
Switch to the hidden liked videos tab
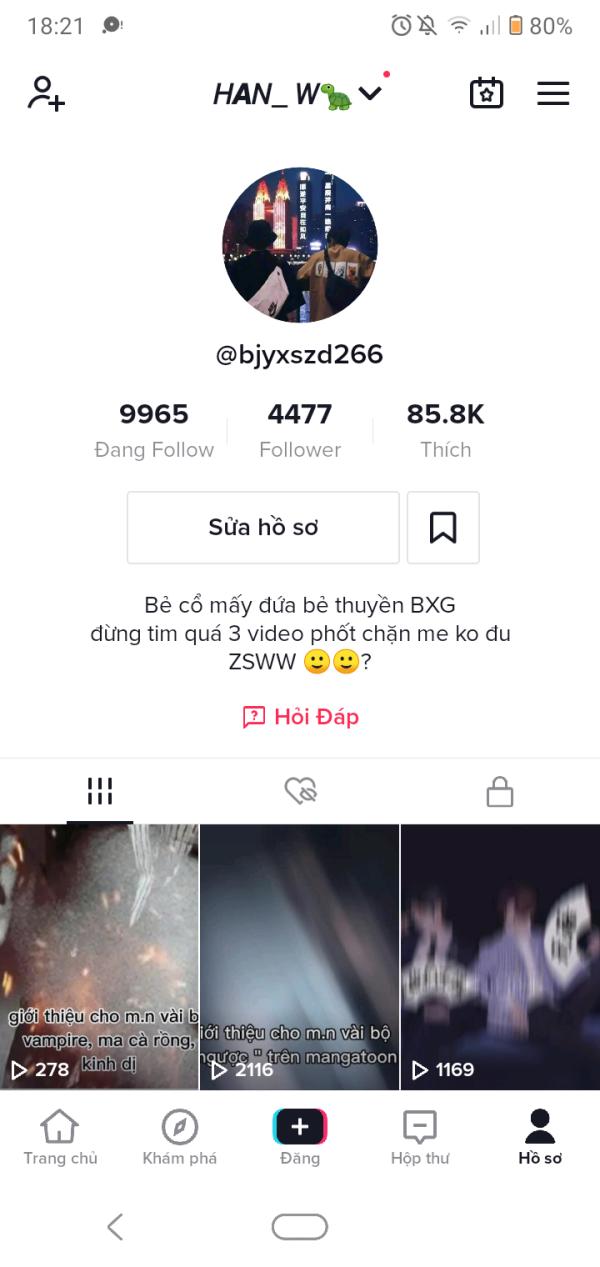[x=300, y=791]
